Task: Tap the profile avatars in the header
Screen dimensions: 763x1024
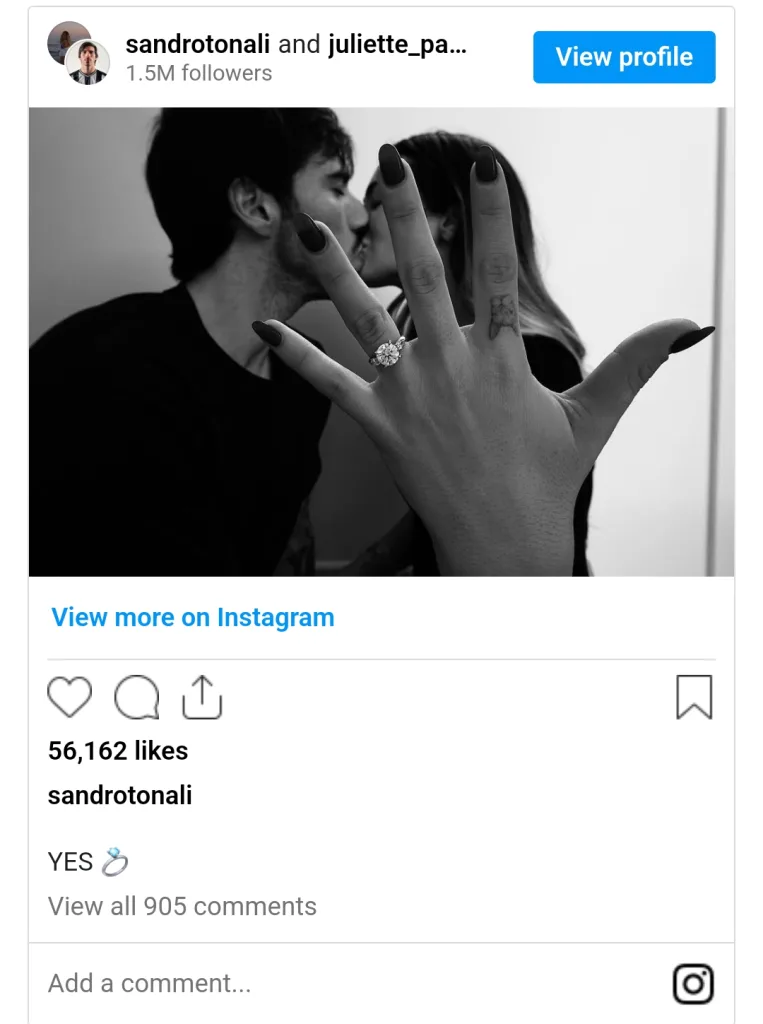Action: [78, 53]
